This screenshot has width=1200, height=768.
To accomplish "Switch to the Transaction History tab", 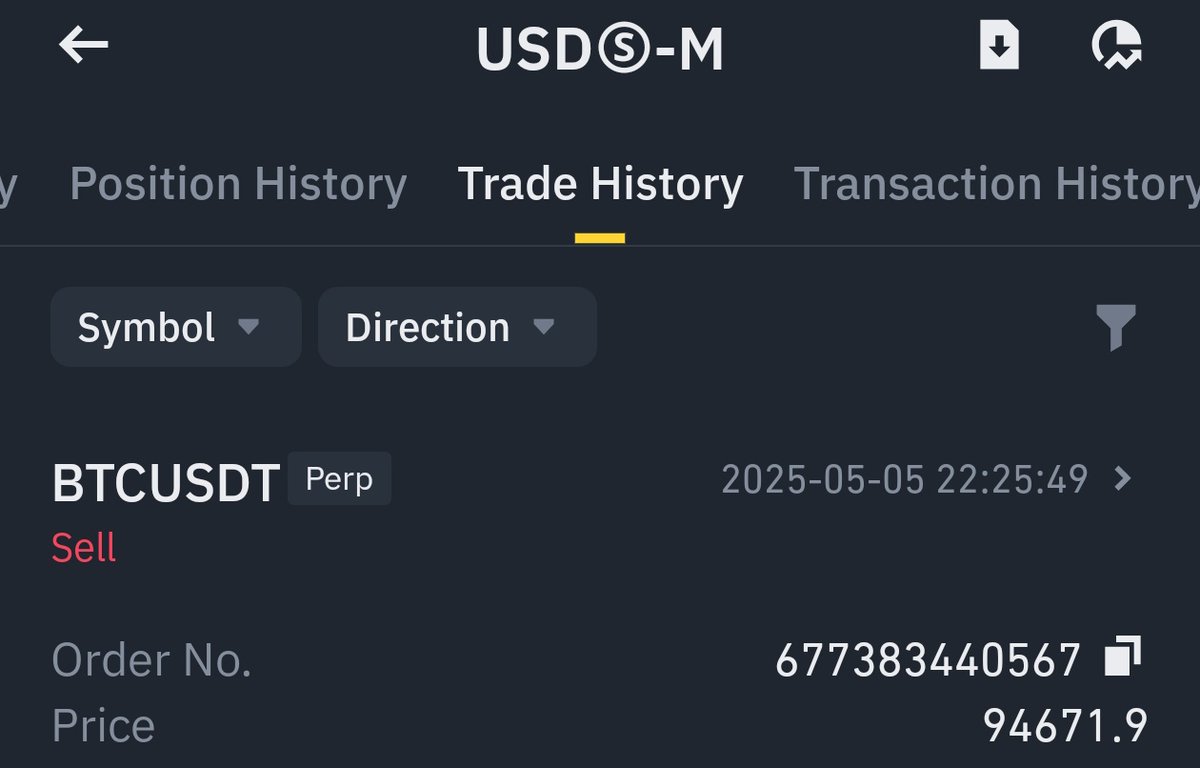I will pyautogui.click(x=995, y=184).
